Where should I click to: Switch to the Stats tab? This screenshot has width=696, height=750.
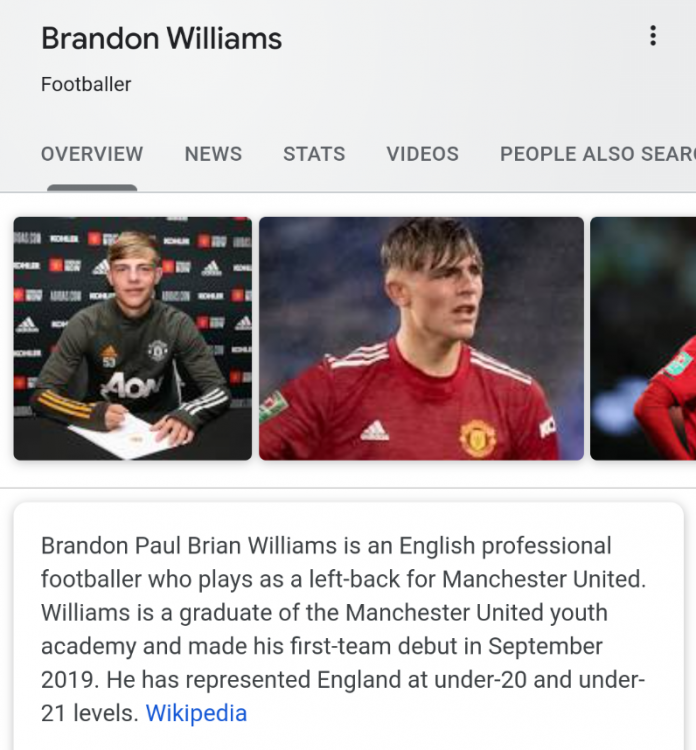(314, 154)
